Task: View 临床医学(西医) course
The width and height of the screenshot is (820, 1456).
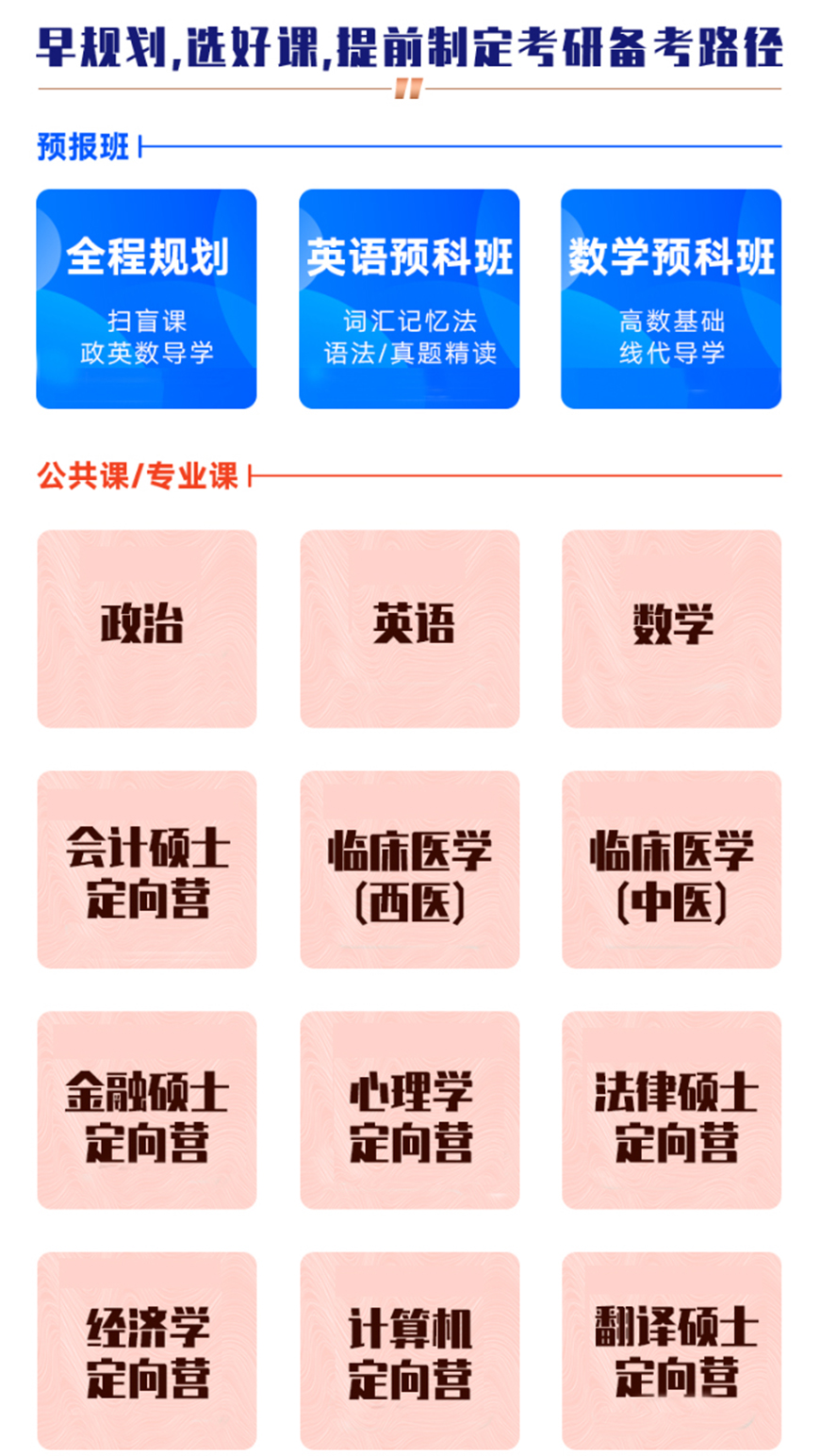Action: point(409,869)
